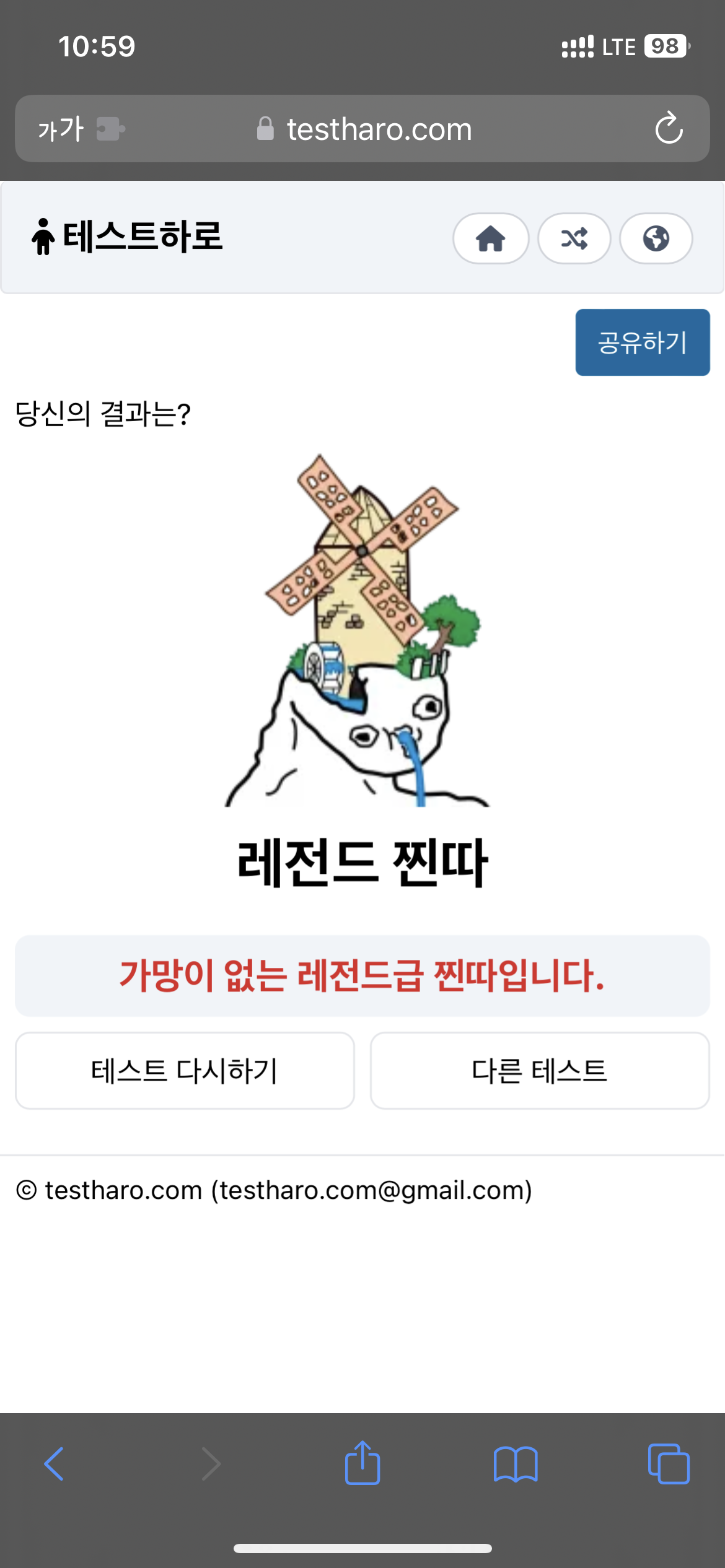Show open Safari tabs
This screenshot has width=725, height=1568.
click(x=668, y=1464)
